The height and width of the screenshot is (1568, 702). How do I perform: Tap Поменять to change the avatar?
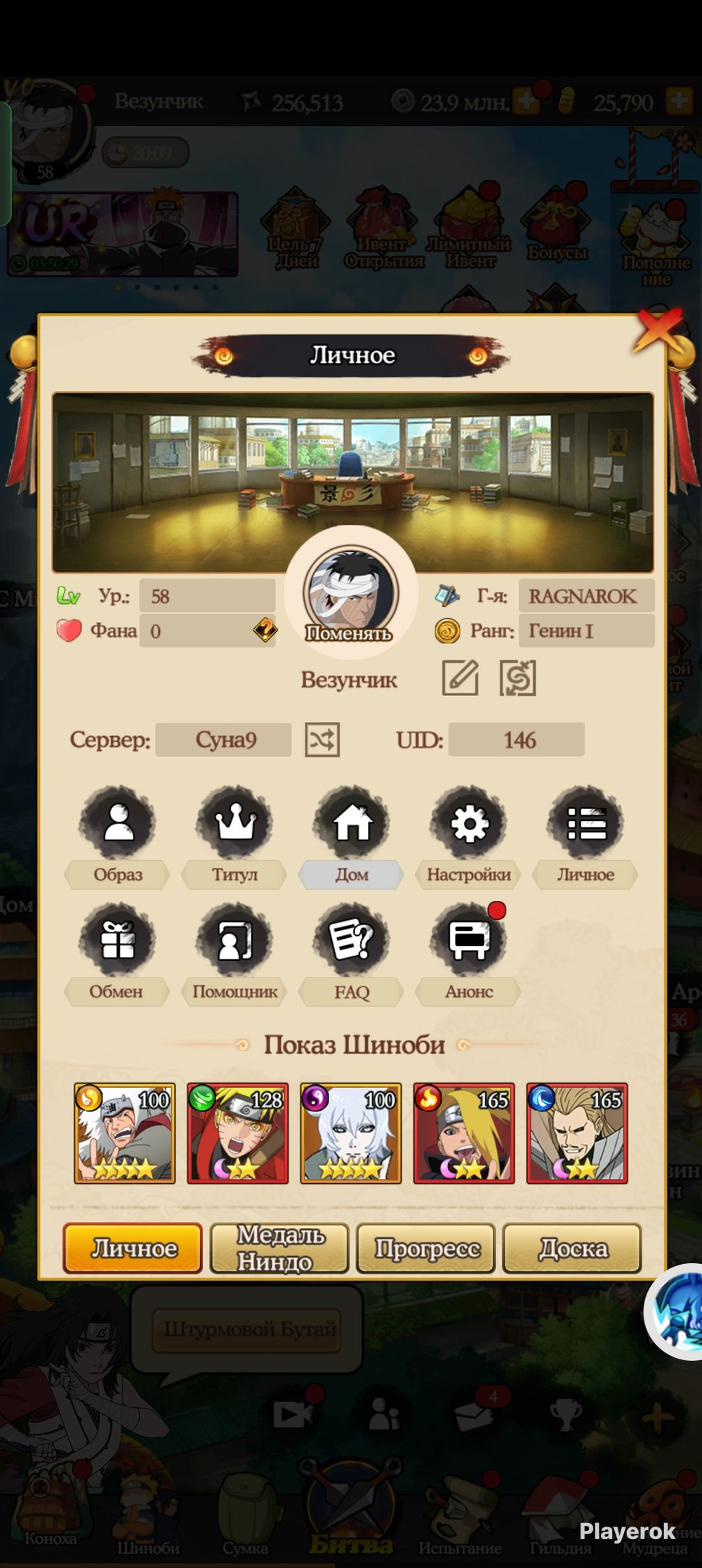[x=349, y=633]
